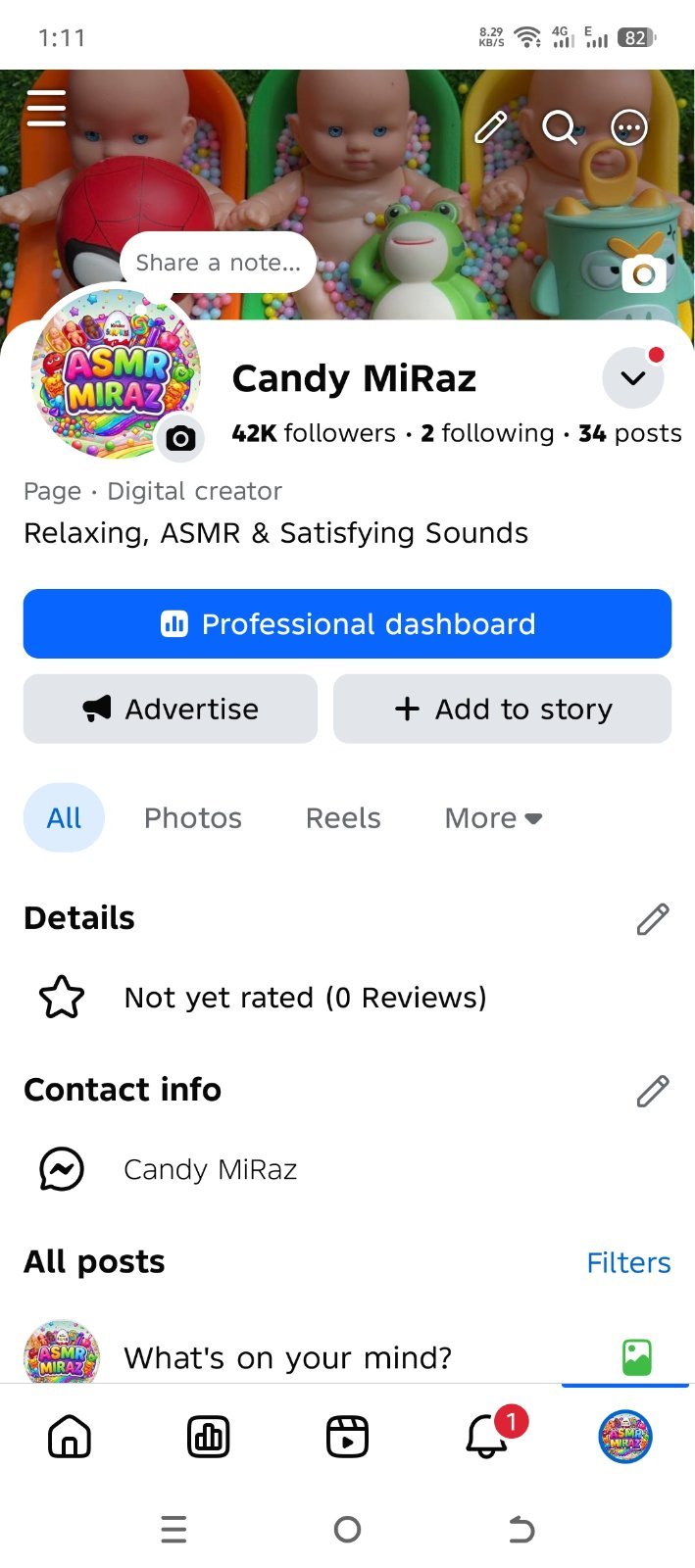Tap the edit pencil on the cover photo
Viewport: 695px width, 1568px height.
pyautogui.click(x=491, y=127)
